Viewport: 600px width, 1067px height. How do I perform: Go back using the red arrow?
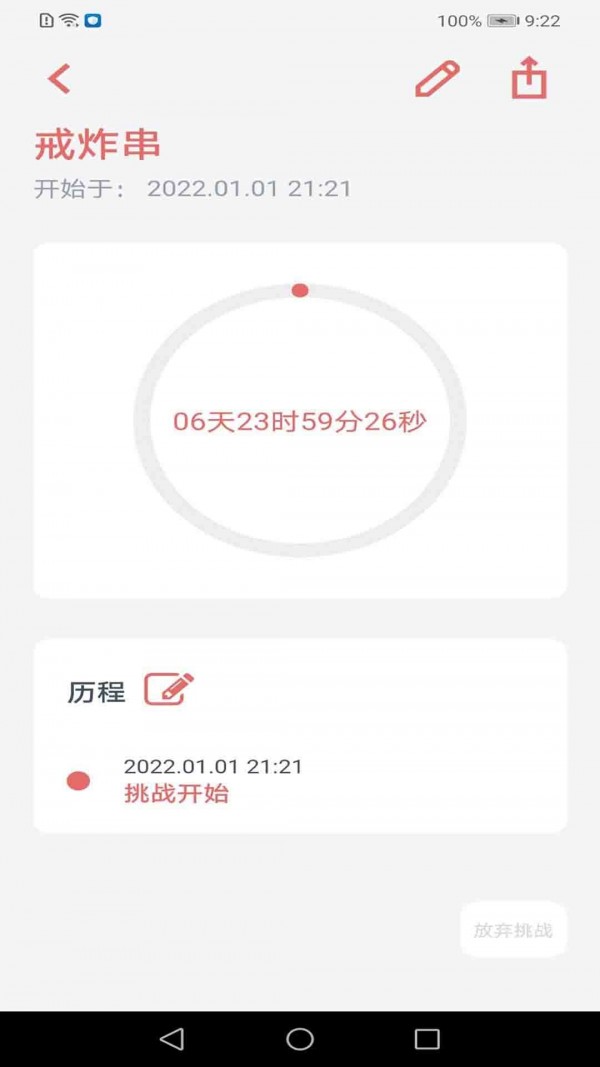click(x=60, y=79)
